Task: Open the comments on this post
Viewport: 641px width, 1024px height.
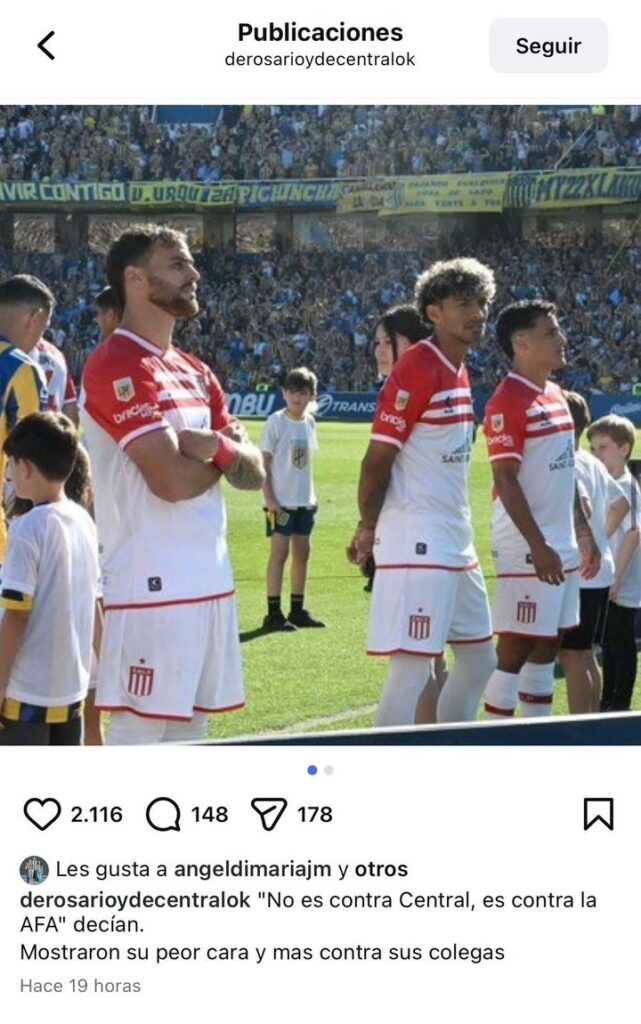Action: 163,814
